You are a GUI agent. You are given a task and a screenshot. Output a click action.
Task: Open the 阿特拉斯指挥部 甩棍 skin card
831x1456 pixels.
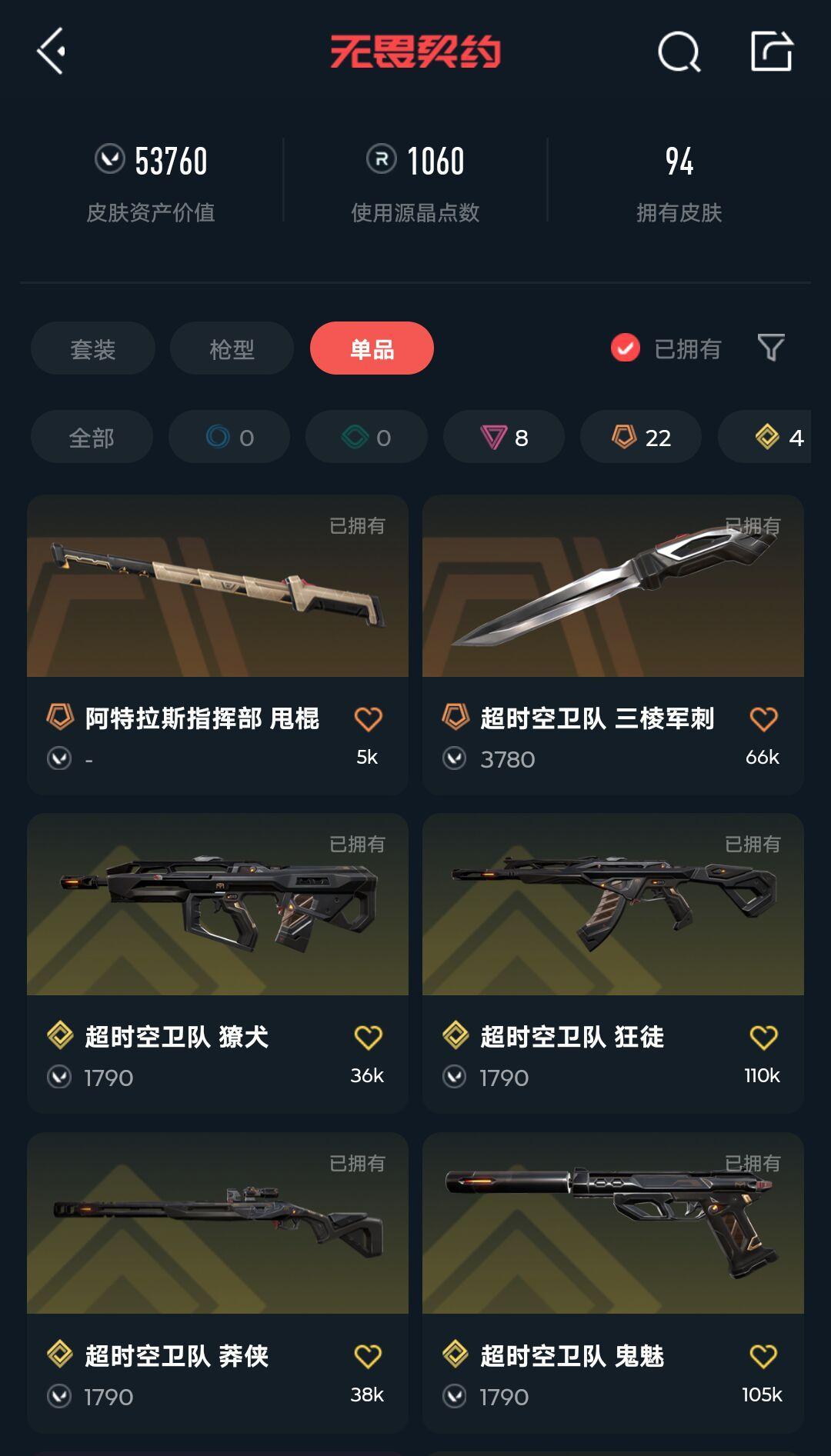218,645
